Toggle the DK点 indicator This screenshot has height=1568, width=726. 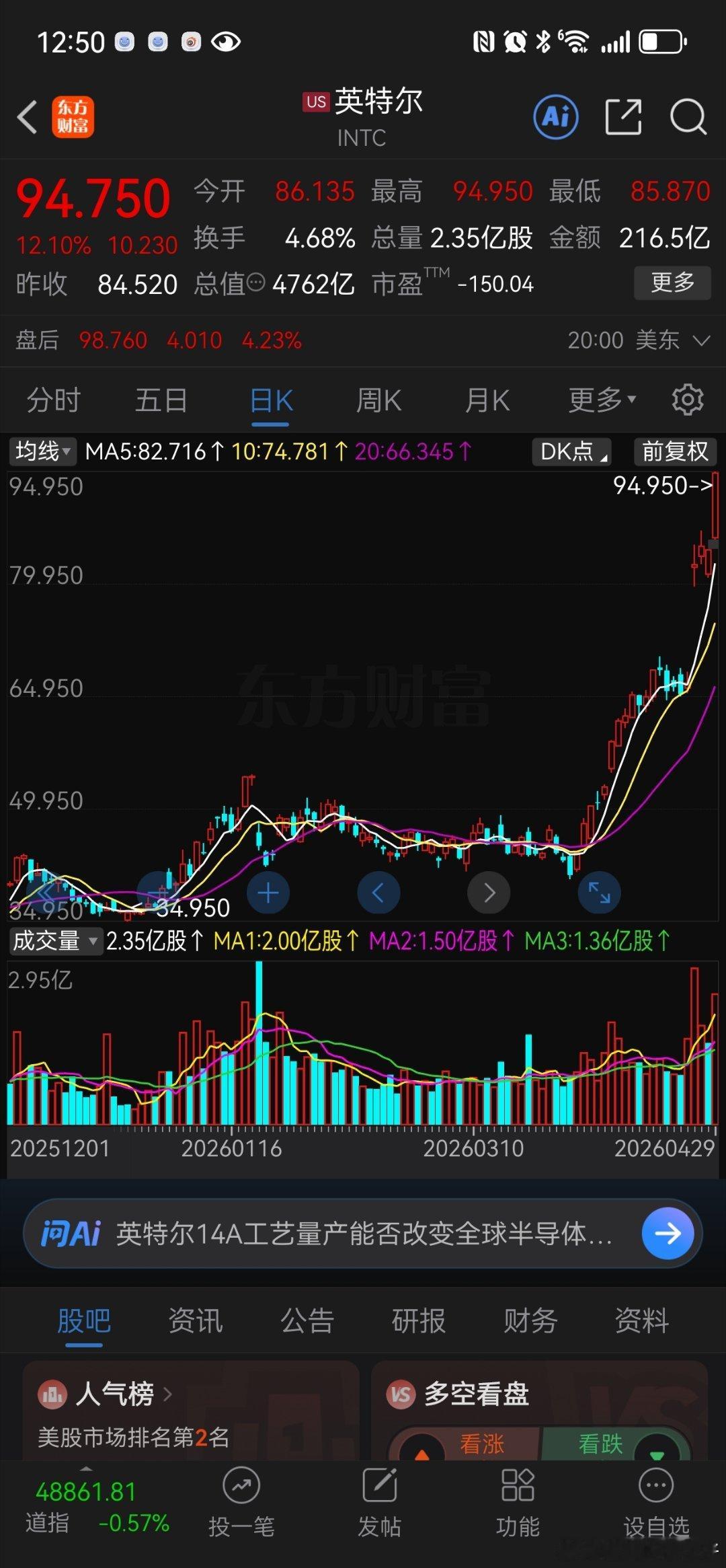tap(570, 451)
